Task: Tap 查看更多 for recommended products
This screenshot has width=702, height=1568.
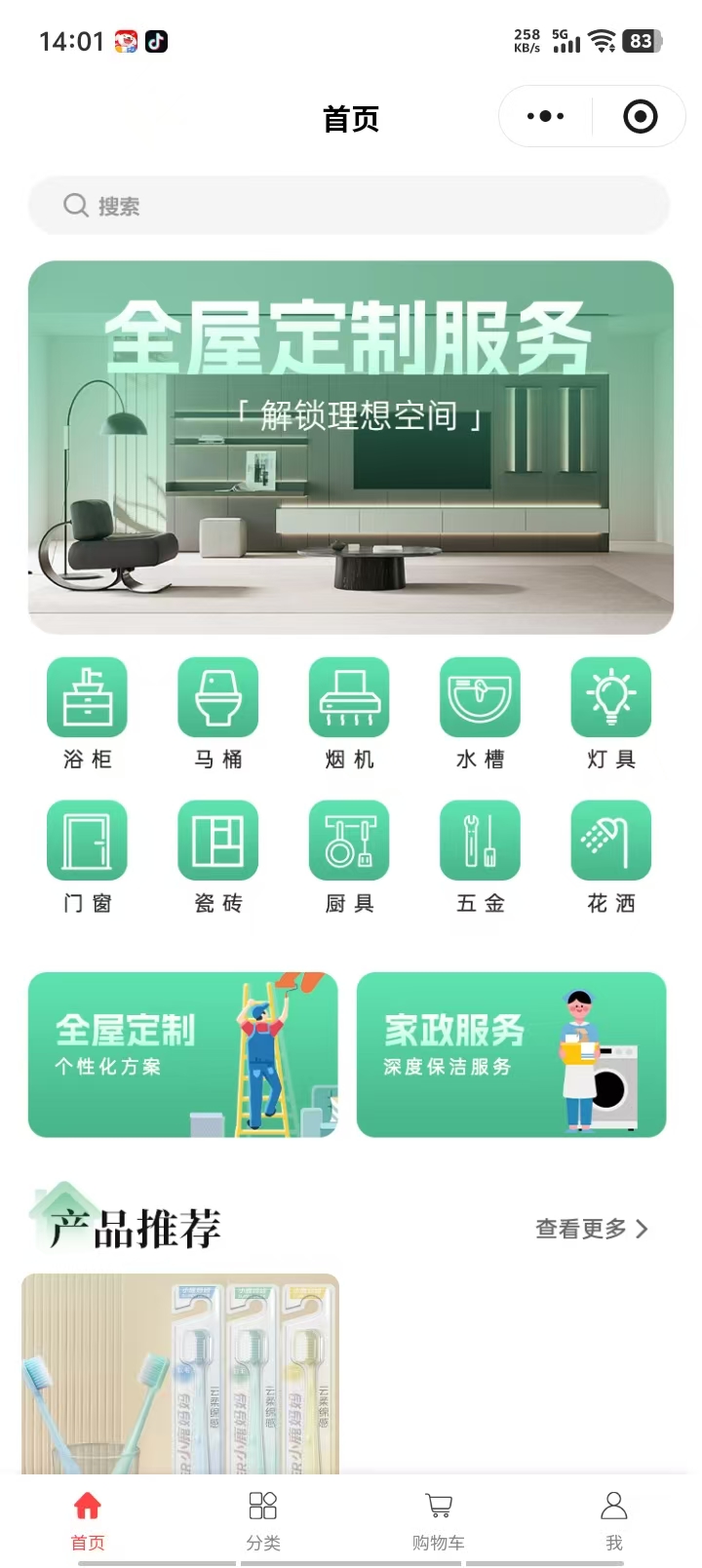Action: pos(591,1229)
